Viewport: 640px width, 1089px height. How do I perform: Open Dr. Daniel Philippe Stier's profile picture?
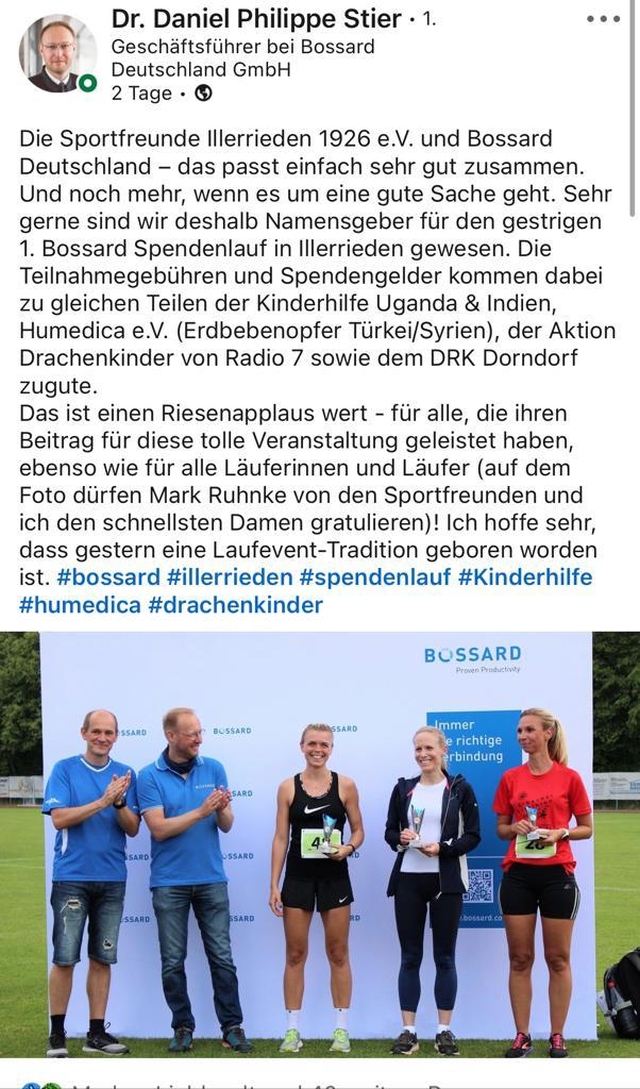(x=57, y=55)
